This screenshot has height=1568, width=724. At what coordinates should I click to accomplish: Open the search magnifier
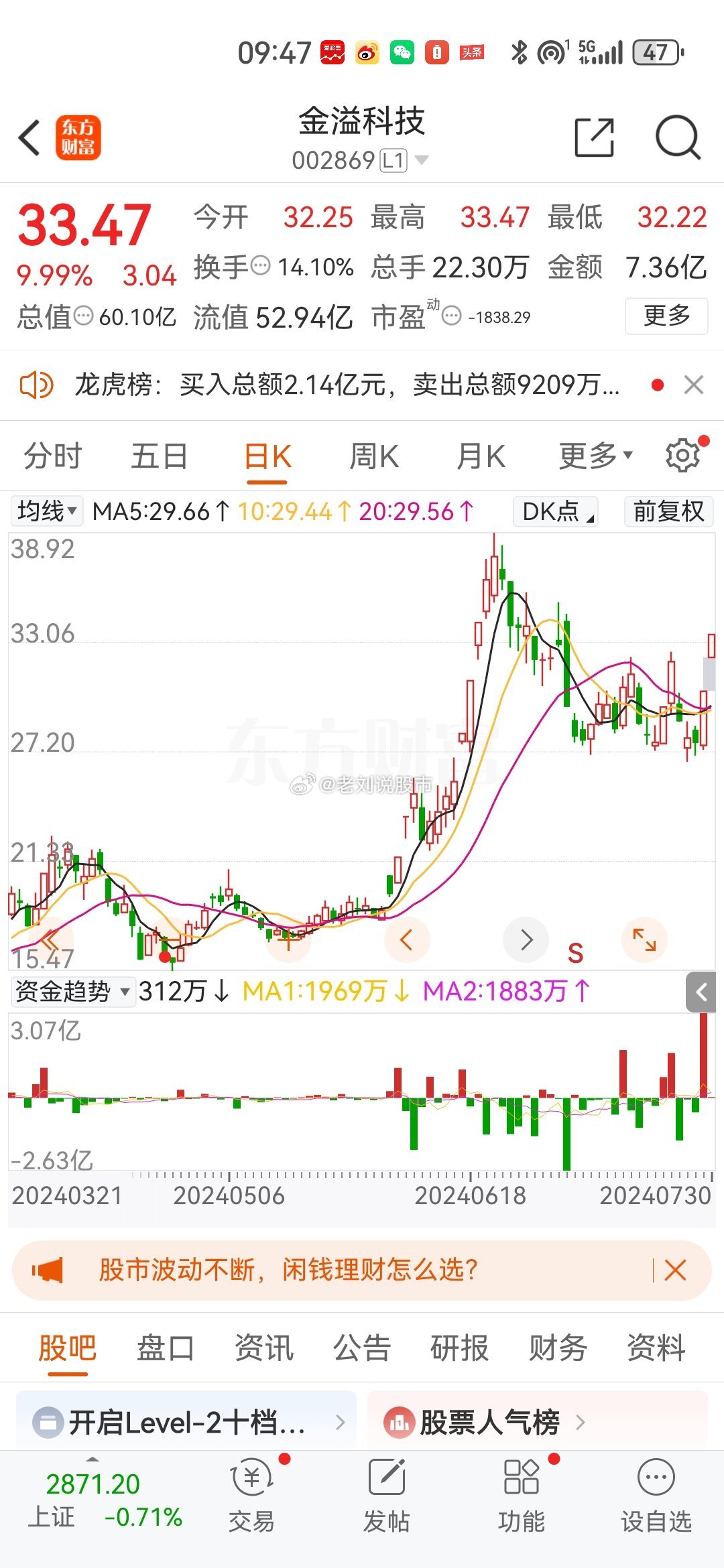coord(678,137)
